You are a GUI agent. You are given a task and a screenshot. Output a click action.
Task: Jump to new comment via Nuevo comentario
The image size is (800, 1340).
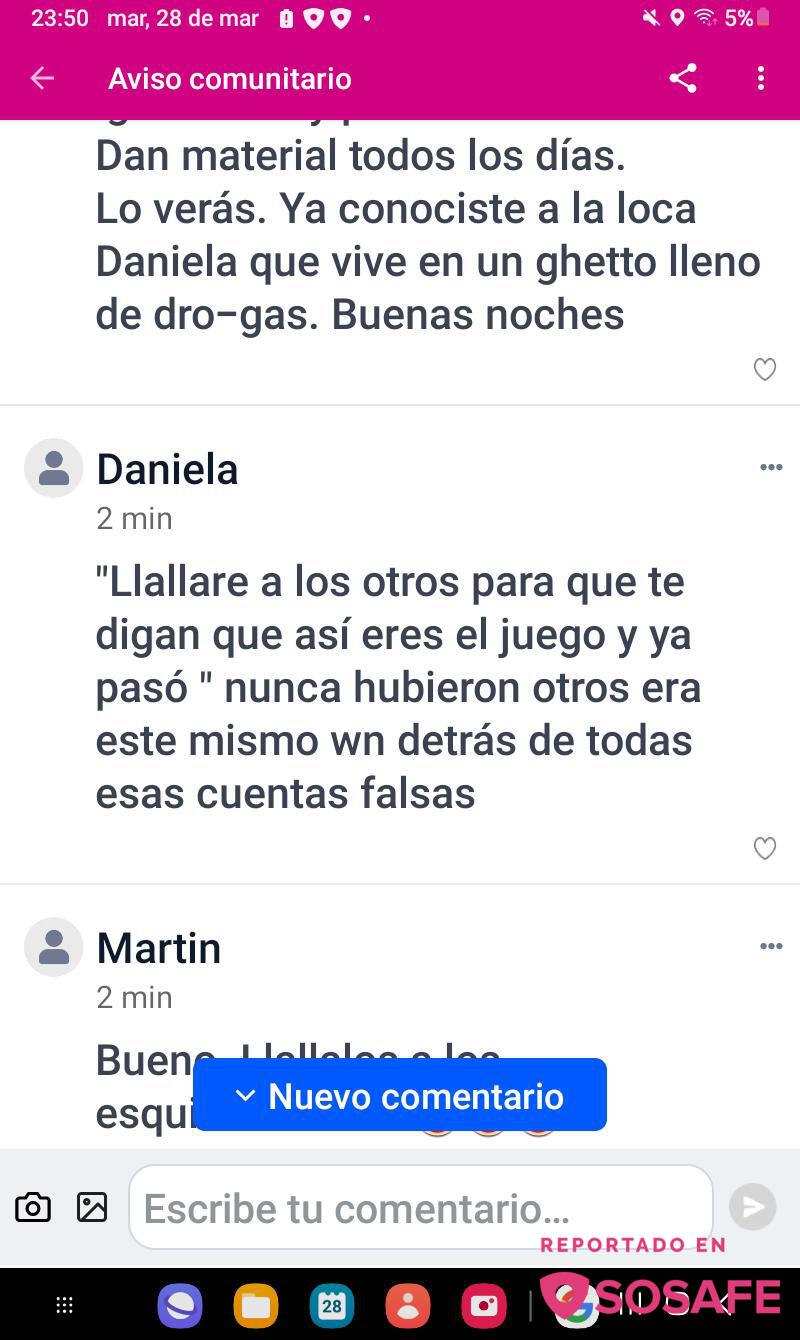[x=400, y=1096]
